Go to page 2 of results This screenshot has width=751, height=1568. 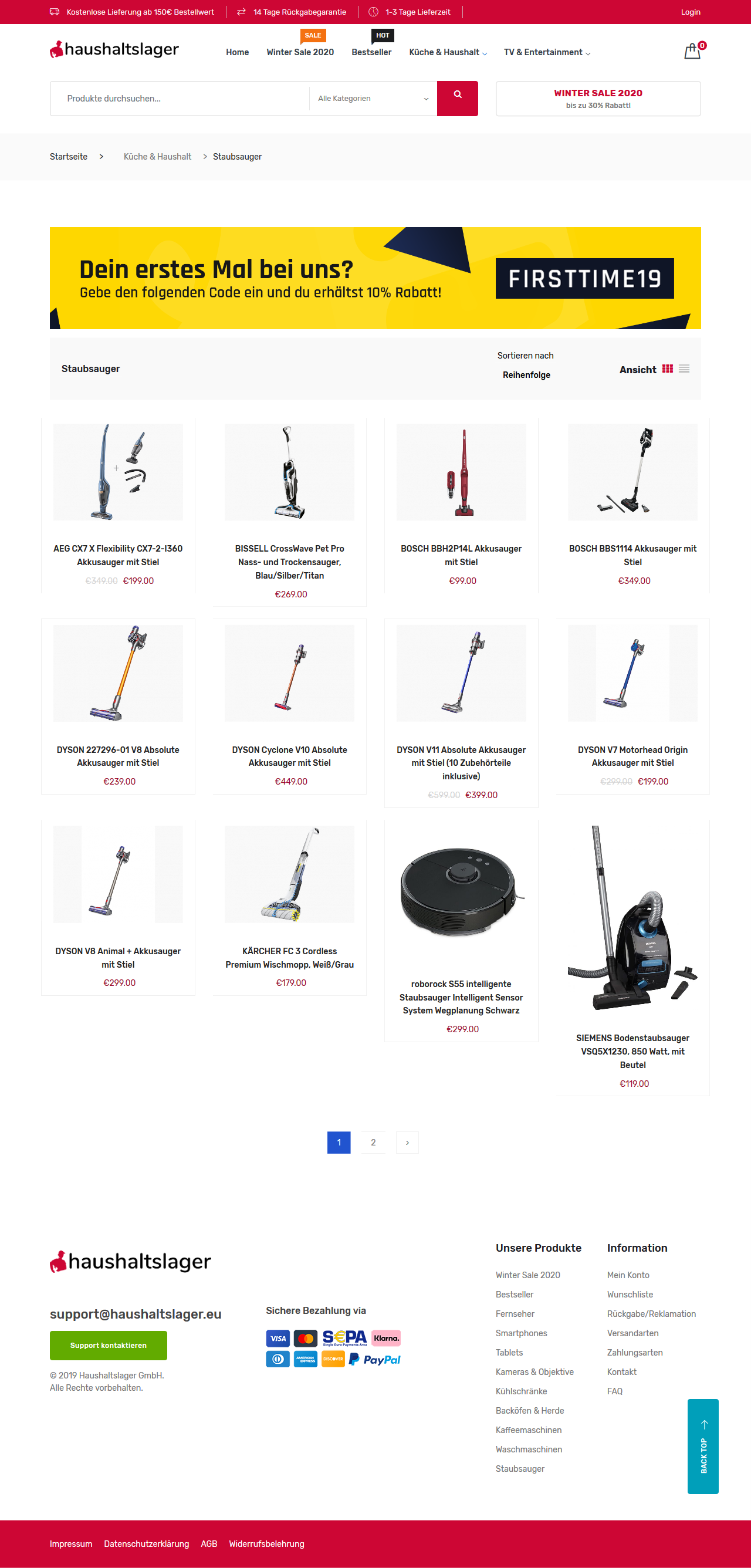coord(373,1142)
